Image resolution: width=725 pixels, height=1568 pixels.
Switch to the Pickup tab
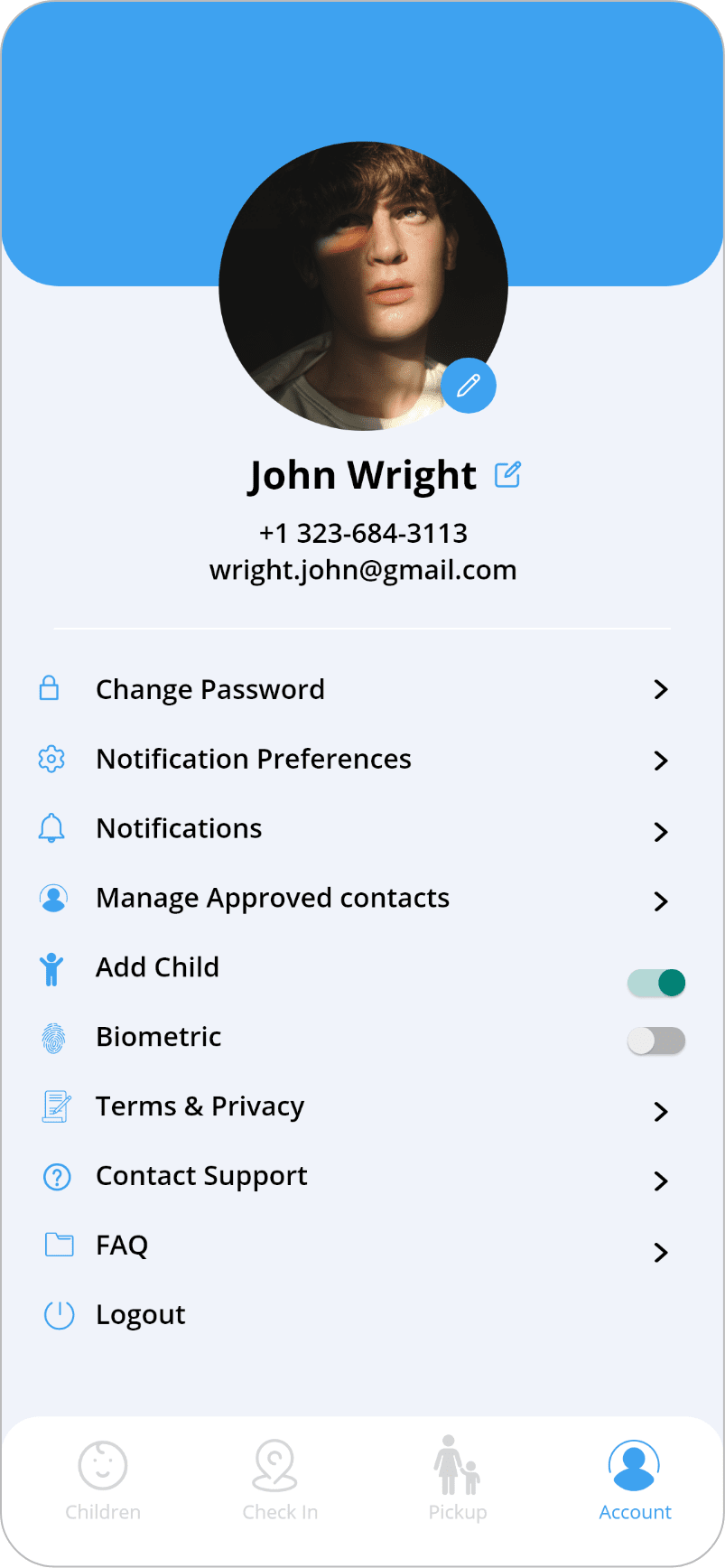pyautogui.click(x=457, y=1479)
